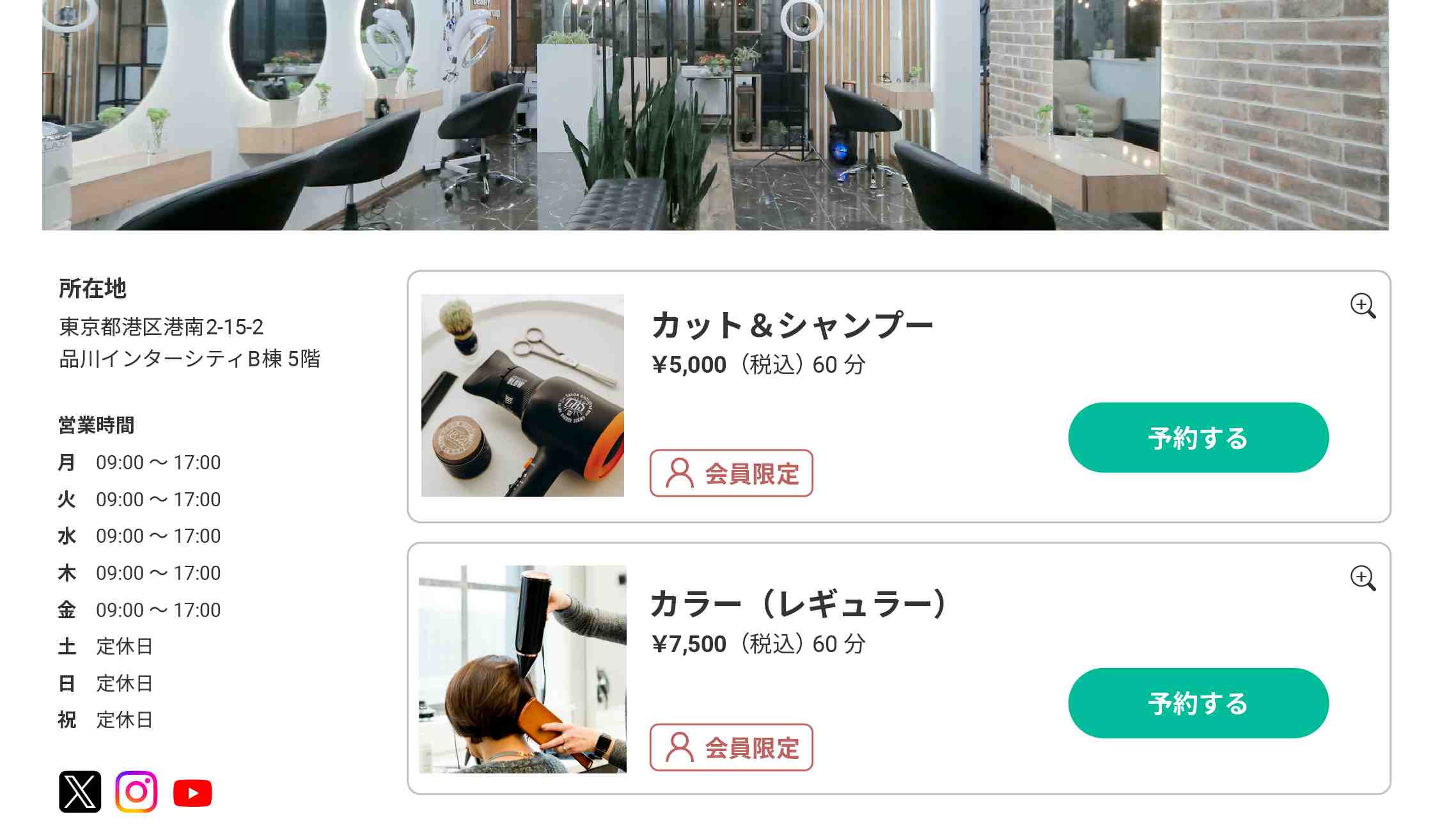
Task: Open the salon's Instagram page
Action: (x=136, y=791)
